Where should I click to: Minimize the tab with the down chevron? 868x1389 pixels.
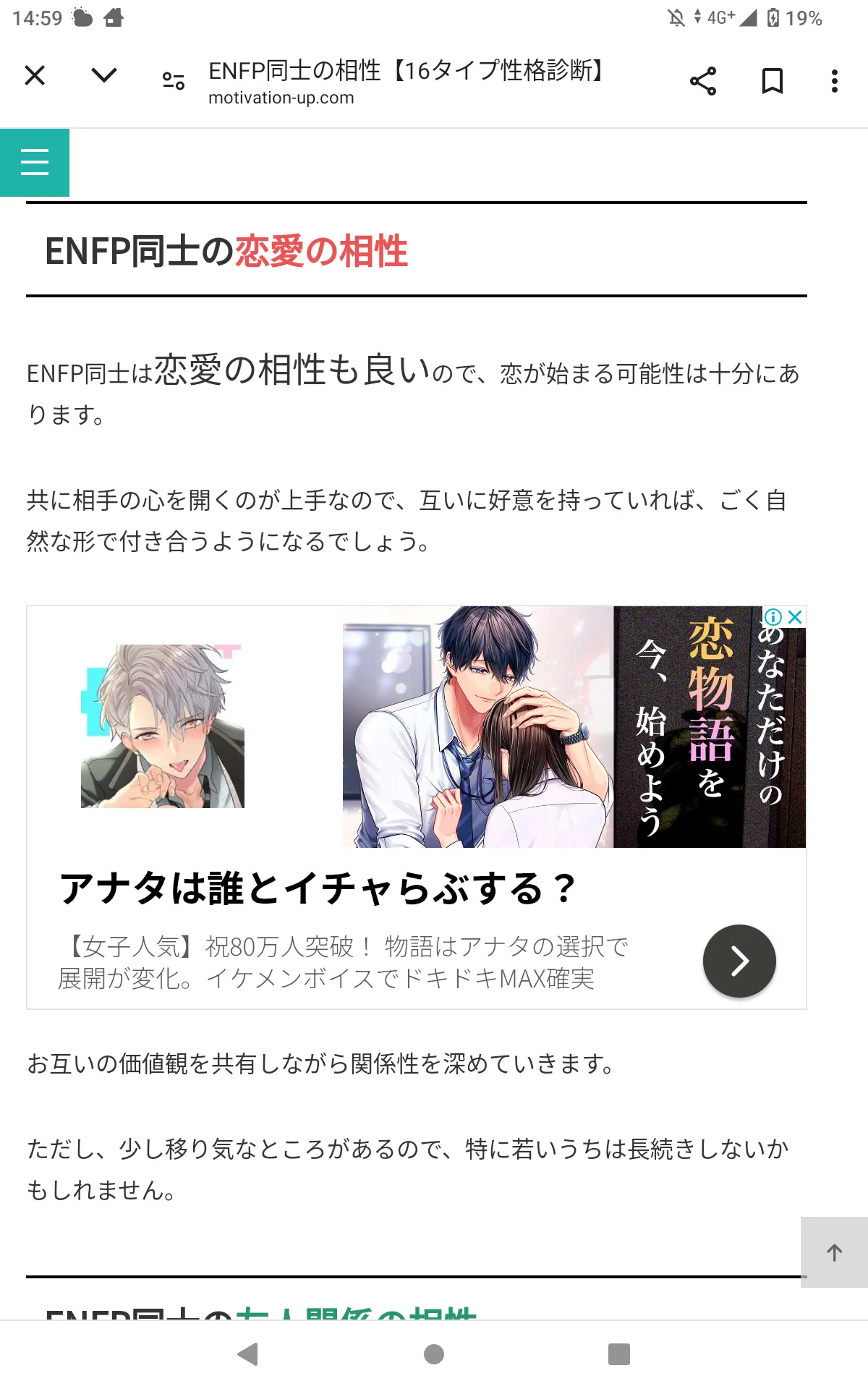point(104,75)
